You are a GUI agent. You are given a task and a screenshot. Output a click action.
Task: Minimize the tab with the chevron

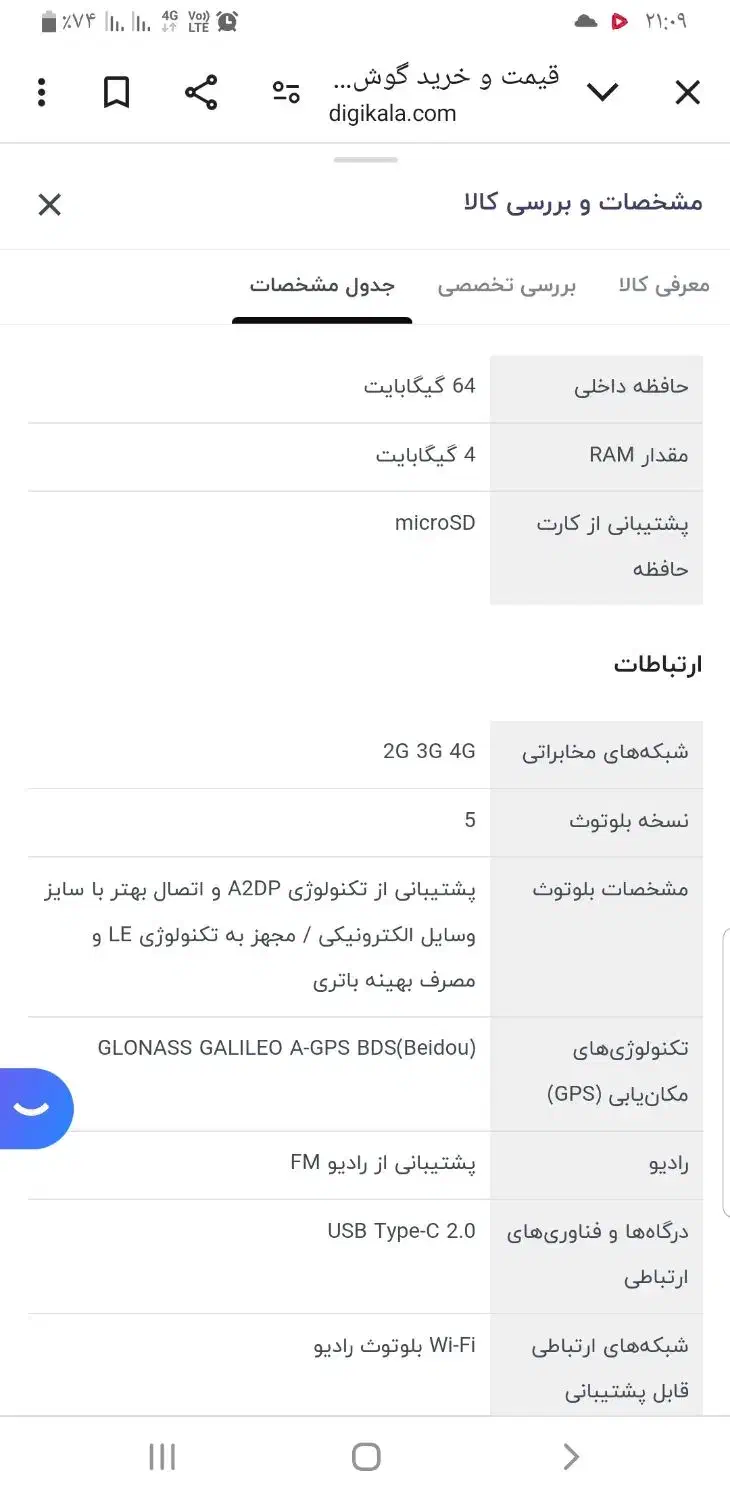pos(602,93)
